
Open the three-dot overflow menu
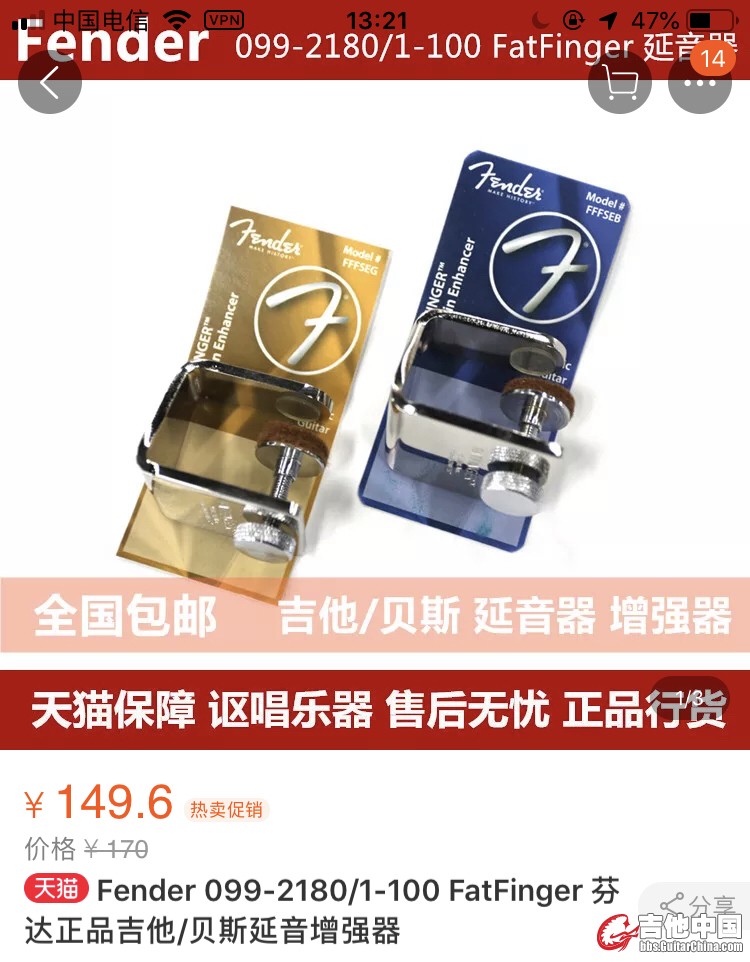(700, 83)
